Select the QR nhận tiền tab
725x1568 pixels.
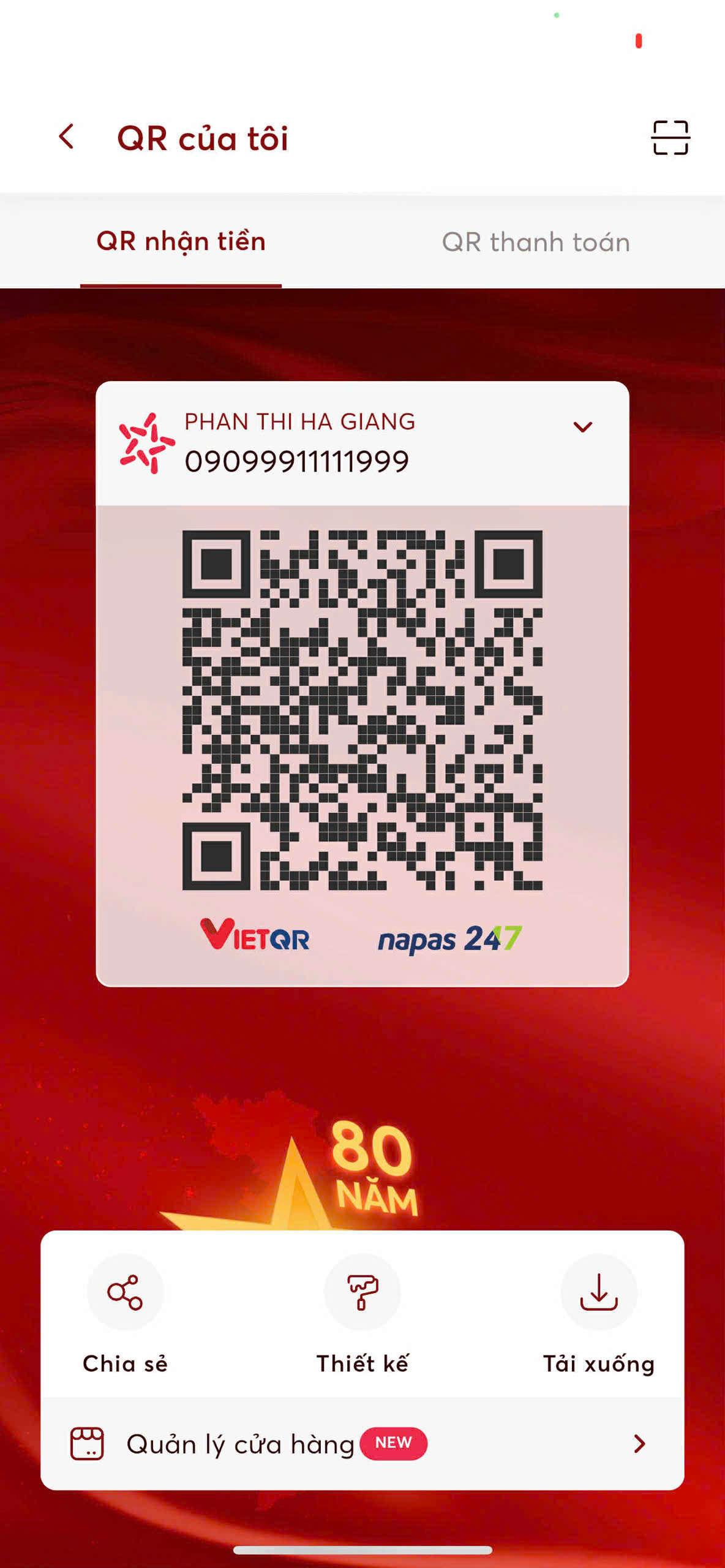[181, 242]
